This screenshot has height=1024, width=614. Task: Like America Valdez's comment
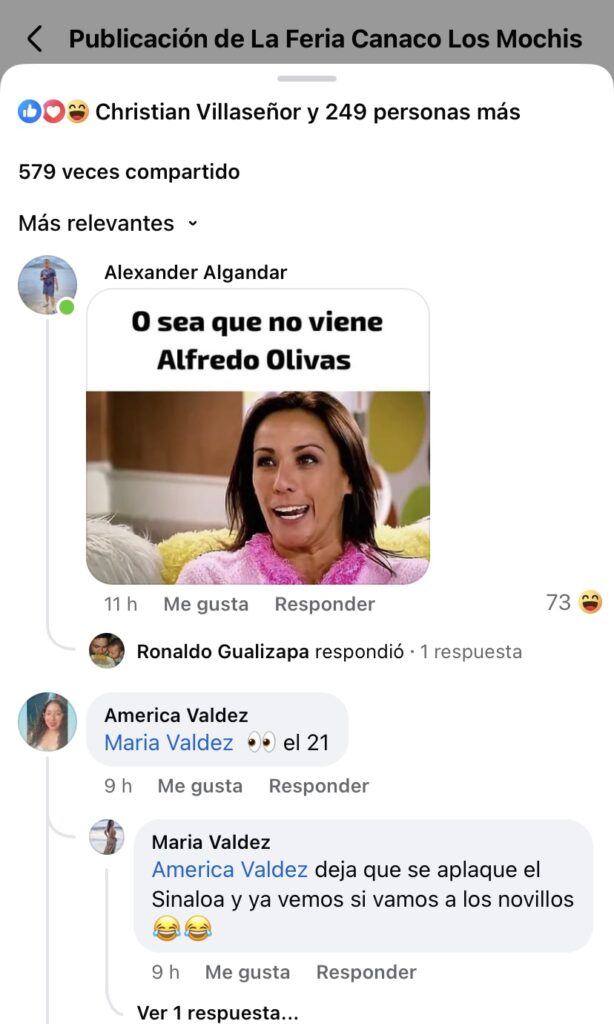point(200,786)
